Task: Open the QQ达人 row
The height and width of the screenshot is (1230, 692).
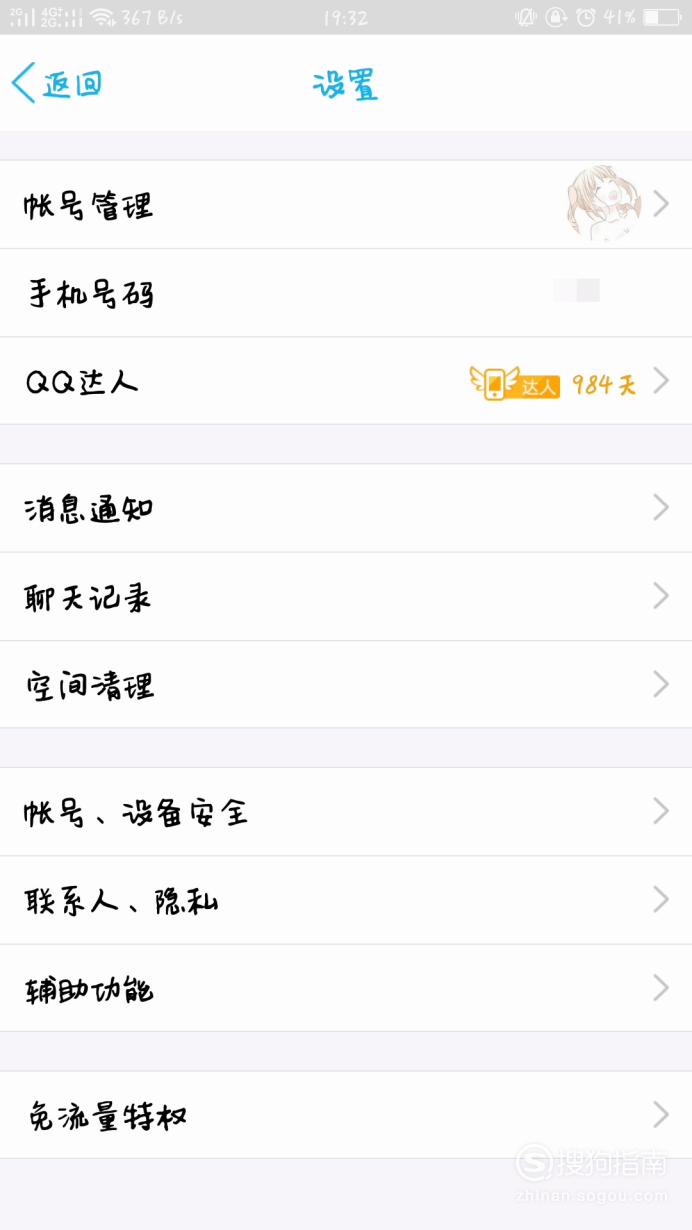Action: 346,381
